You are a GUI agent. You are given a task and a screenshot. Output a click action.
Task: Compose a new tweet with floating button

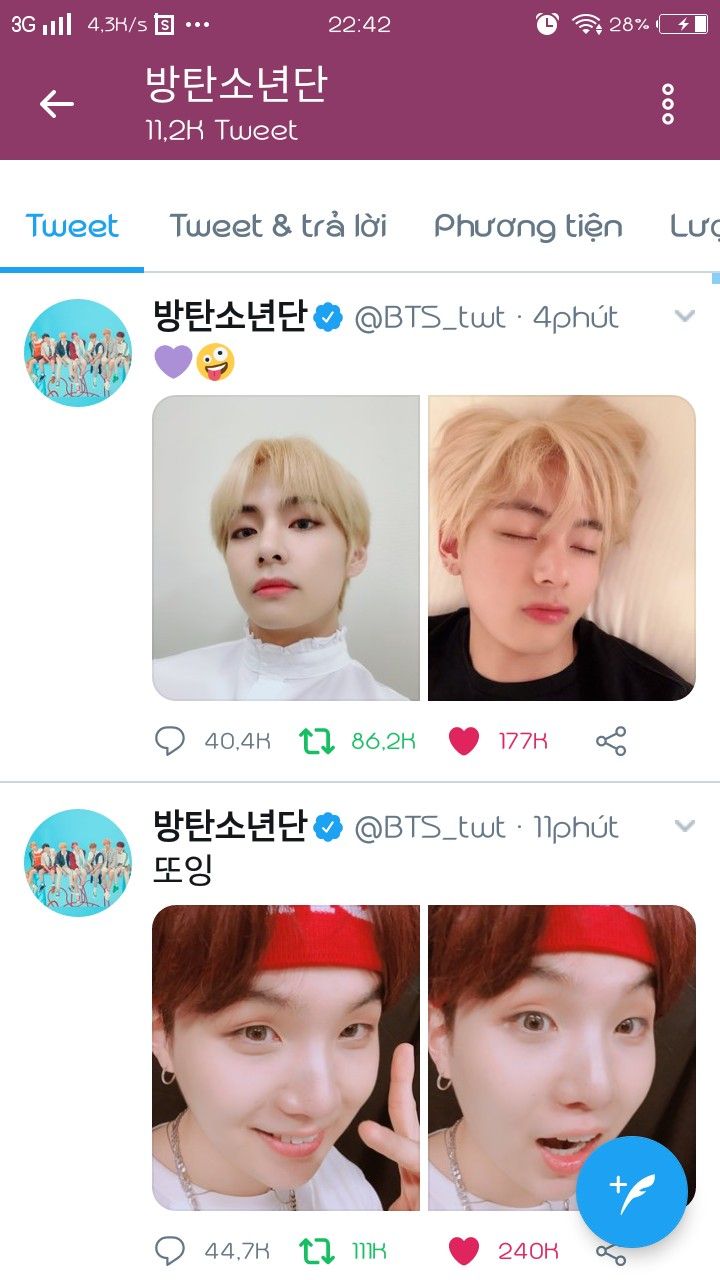(631, 1191)
